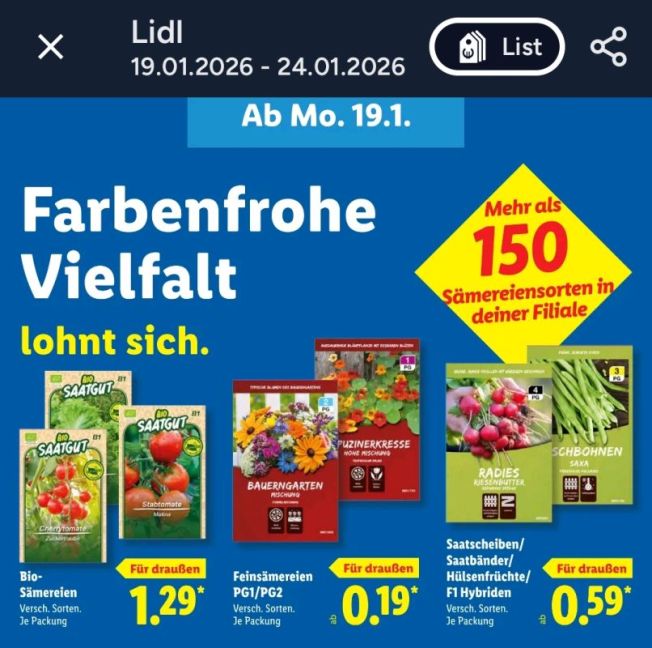Close the Lidl flyer viewer
652x648 pixels.
[50, 47]
